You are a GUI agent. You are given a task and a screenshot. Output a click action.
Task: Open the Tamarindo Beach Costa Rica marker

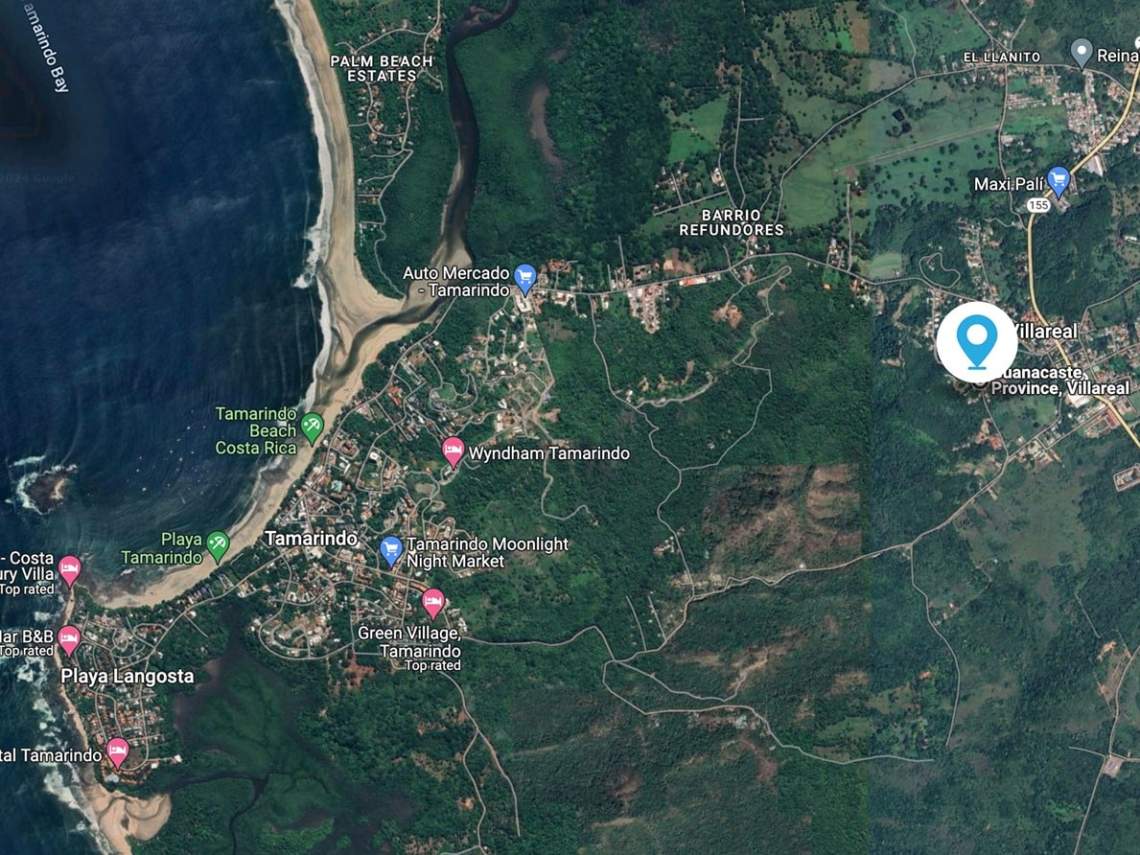click(312, 428)
